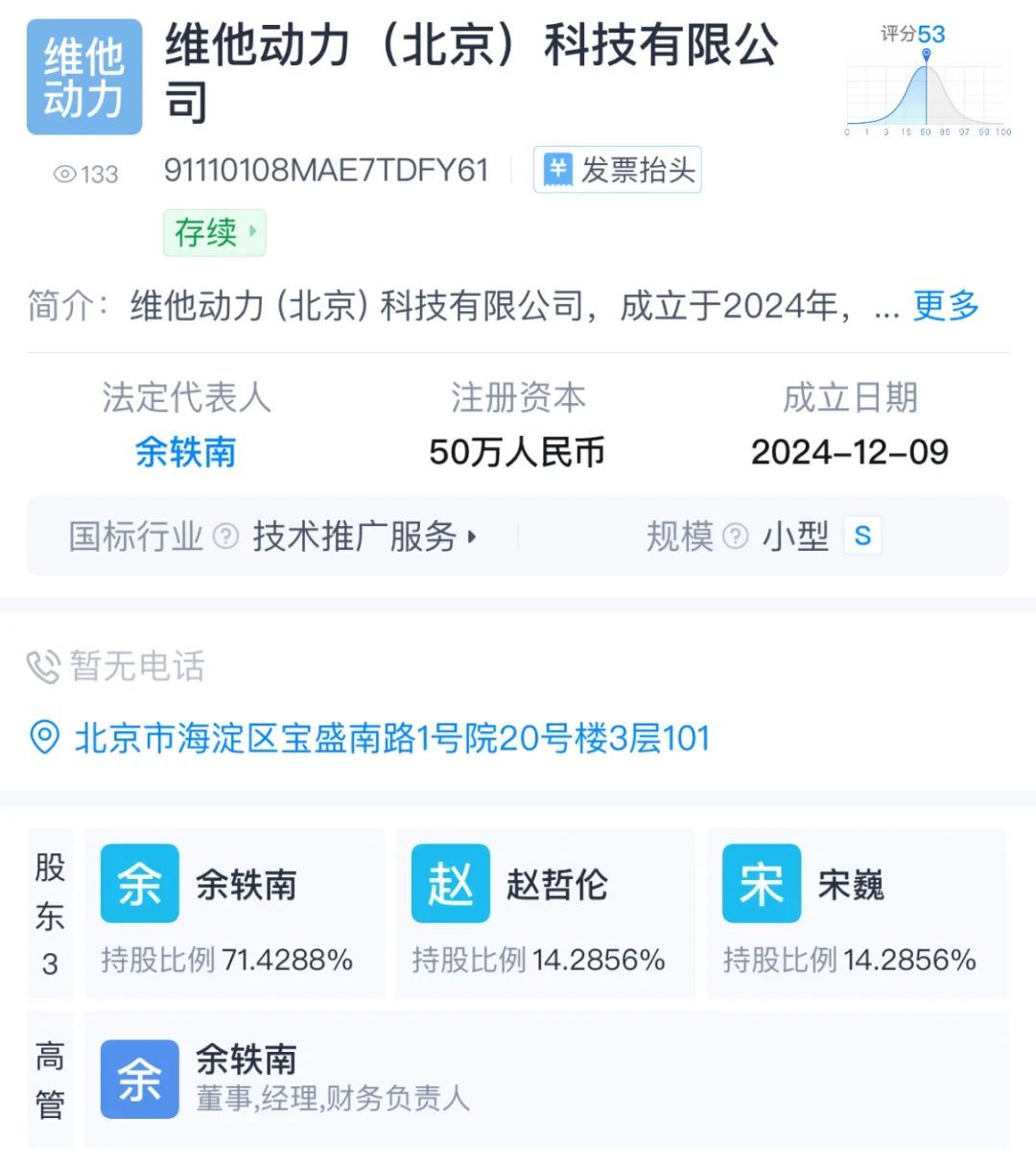The image size is (1036, 1167).
Task: Open the 技术推广服务 industry category
Action: [x=365, y=536]
